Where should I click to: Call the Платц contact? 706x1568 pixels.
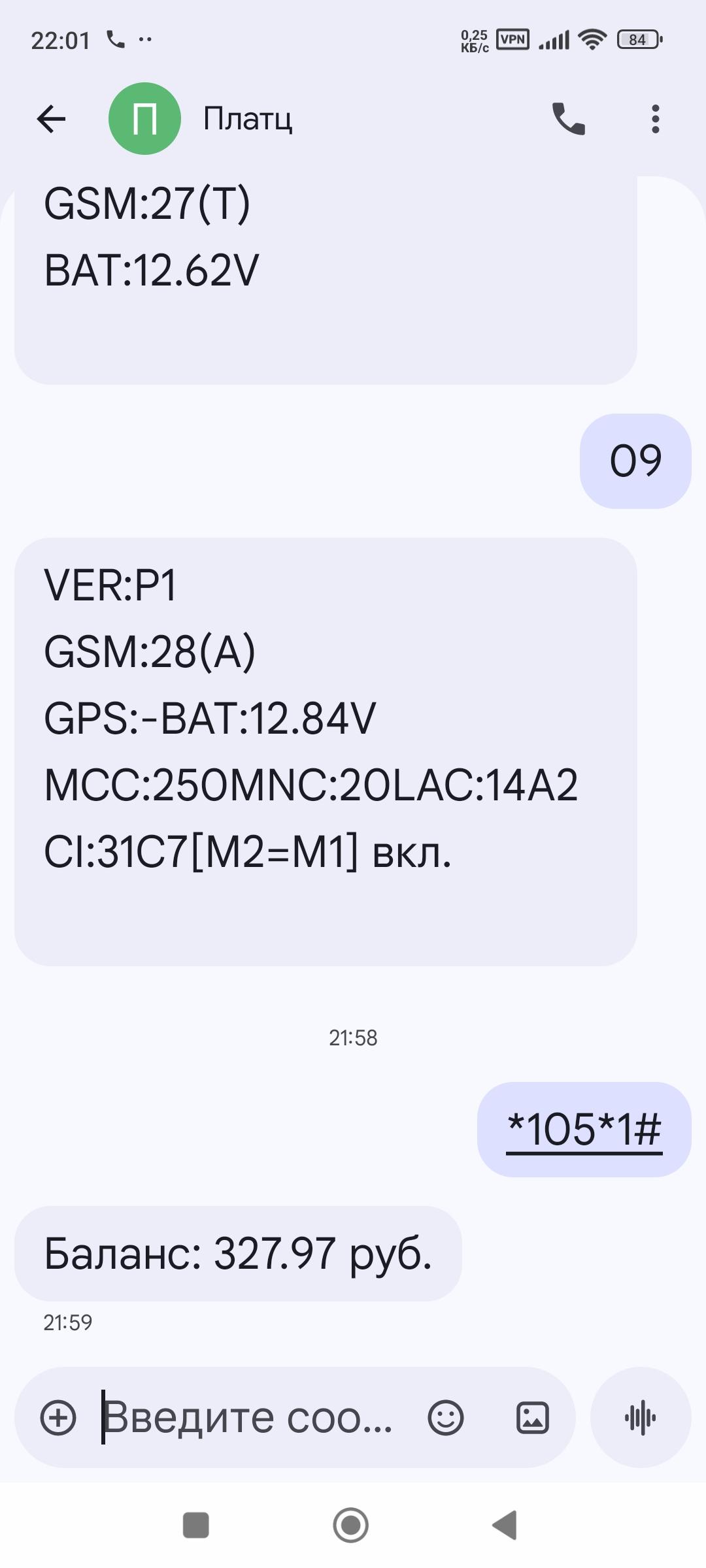pos(568,119)
